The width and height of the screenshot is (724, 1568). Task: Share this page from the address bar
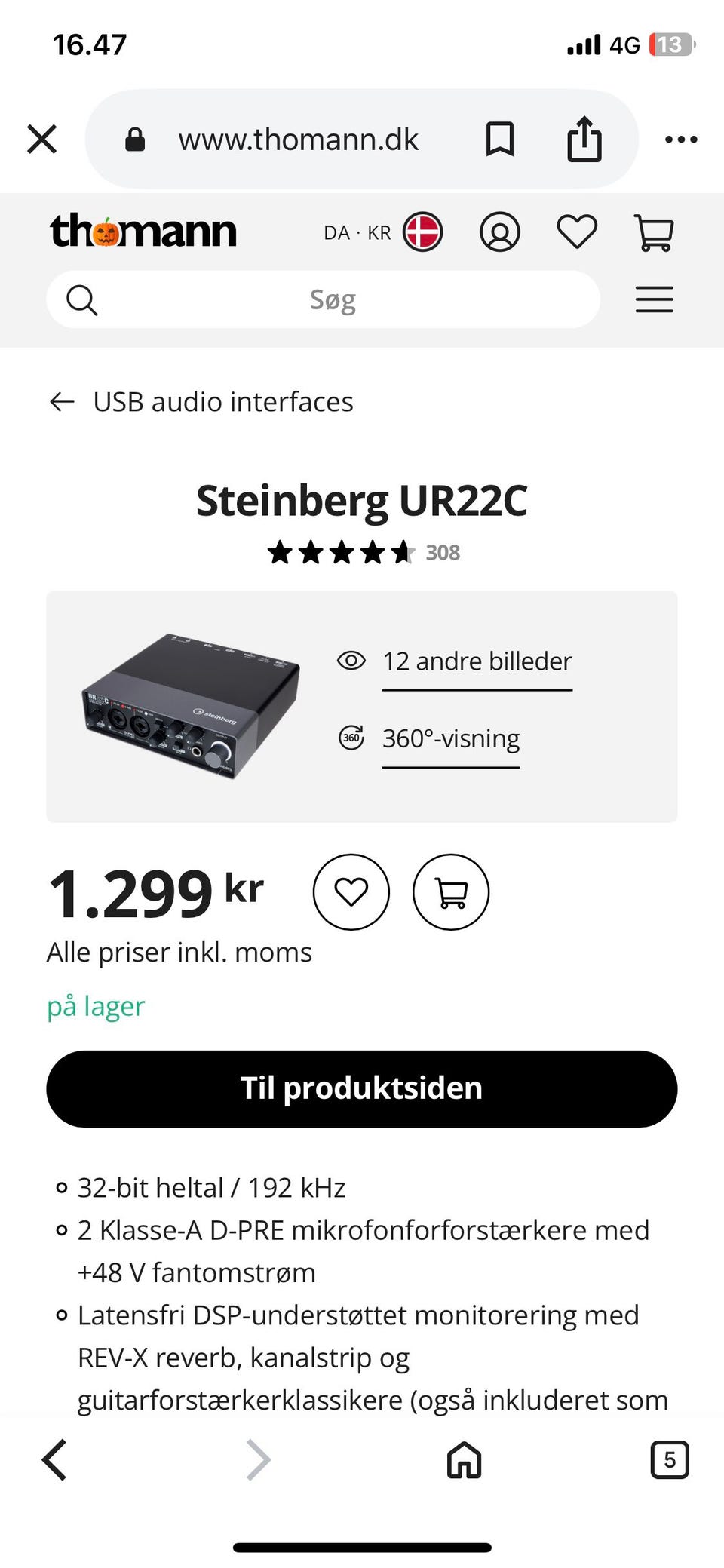pyautogui.click(x=584, y=139)
